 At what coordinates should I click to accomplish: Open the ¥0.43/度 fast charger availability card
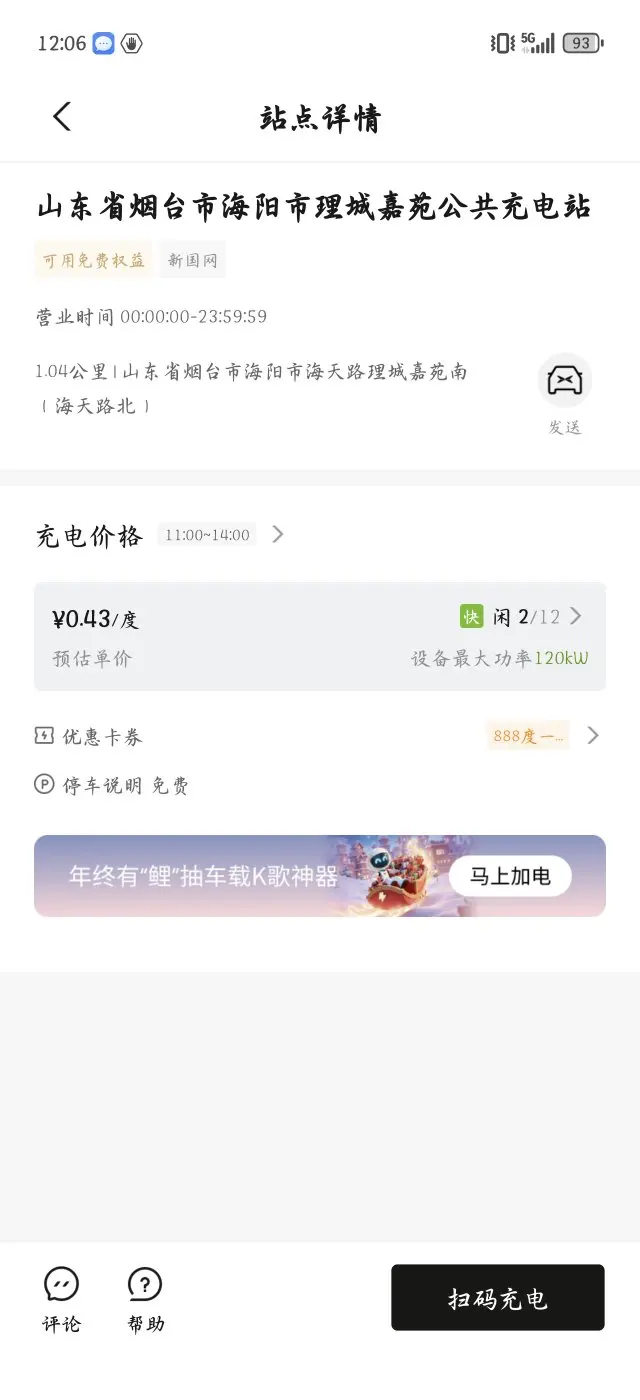[319, 636]
